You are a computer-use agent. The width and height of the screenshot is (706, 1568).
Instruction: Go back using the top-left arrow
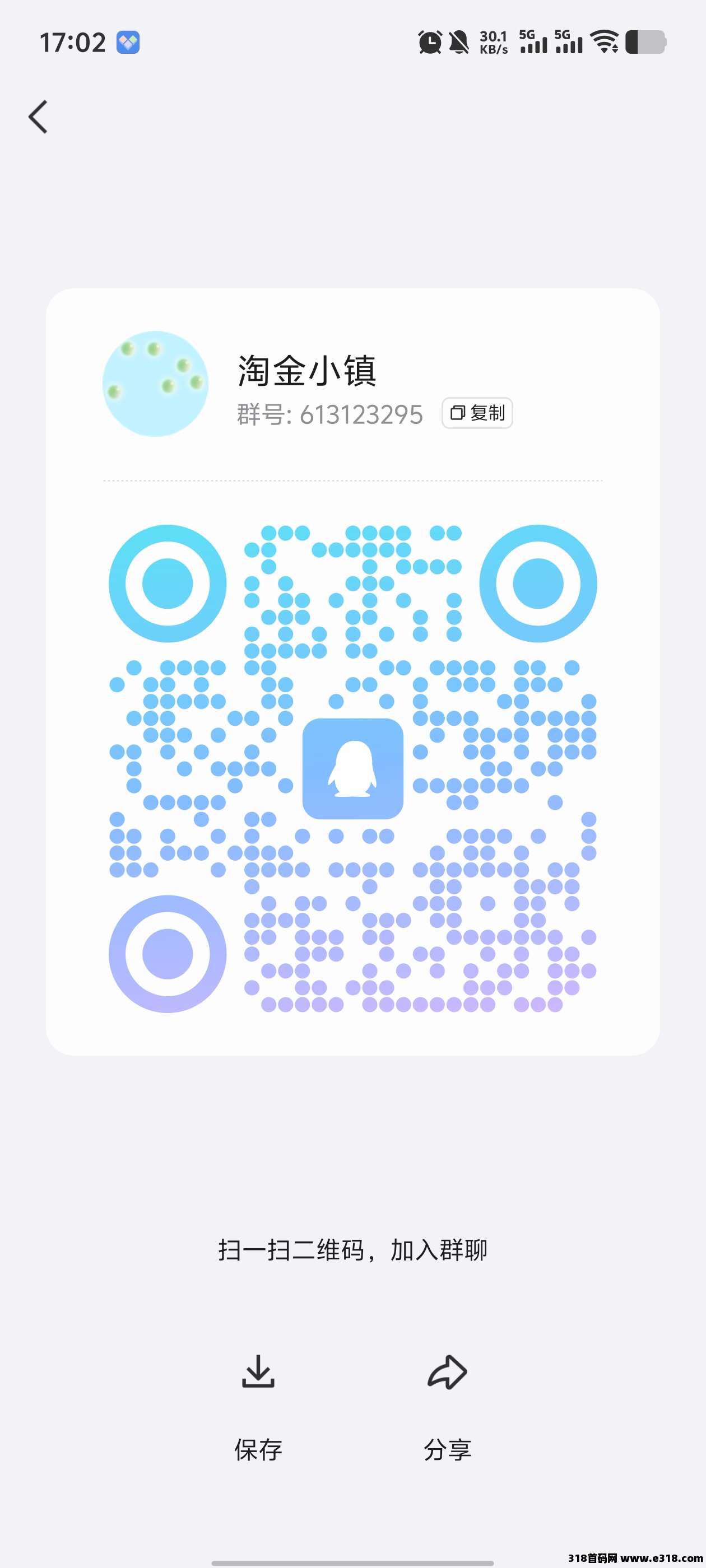tap(38, 116)
